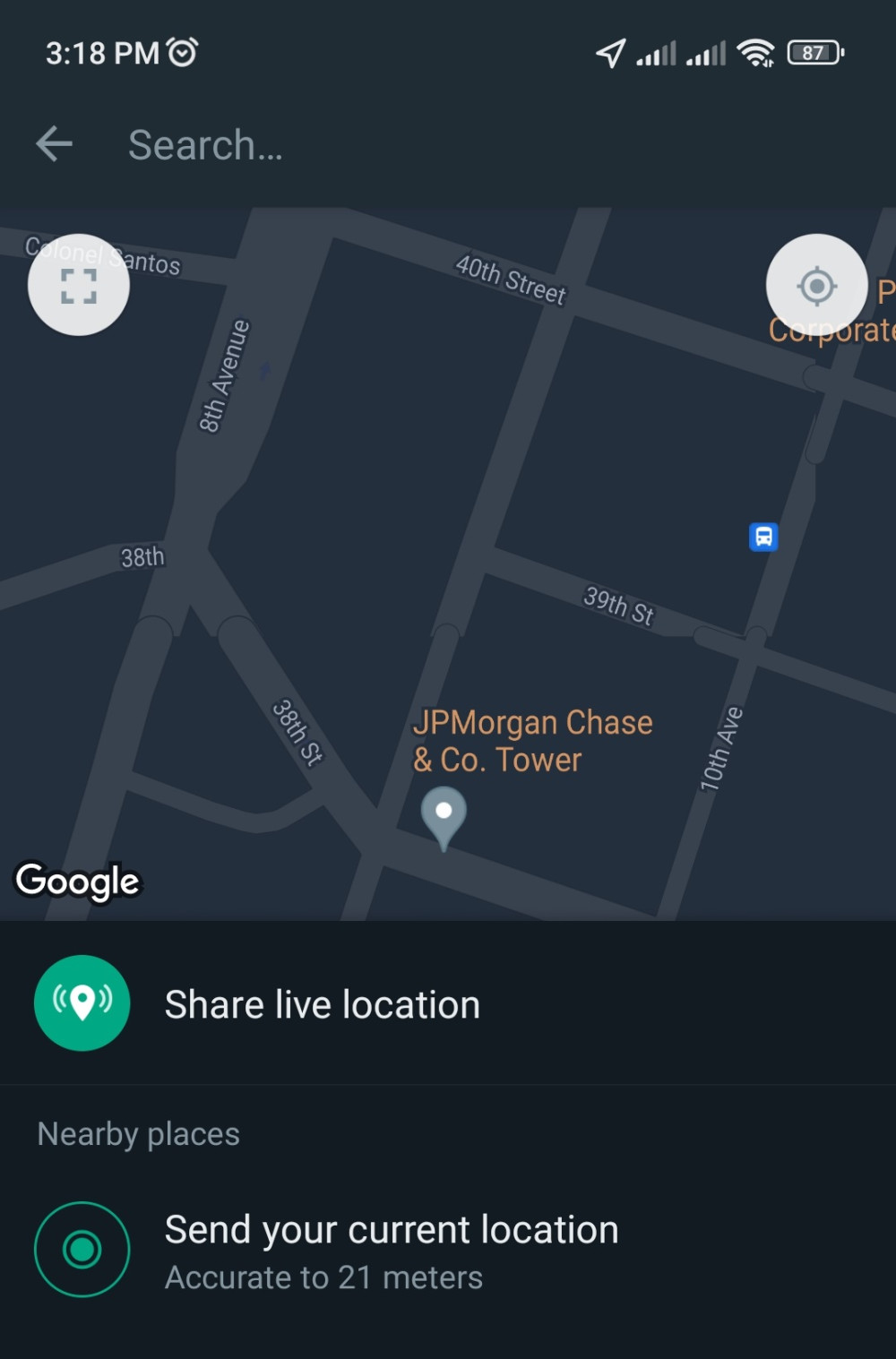Tap the battery indicator showing 87
896x1359 pixels.
click(812, 54)
